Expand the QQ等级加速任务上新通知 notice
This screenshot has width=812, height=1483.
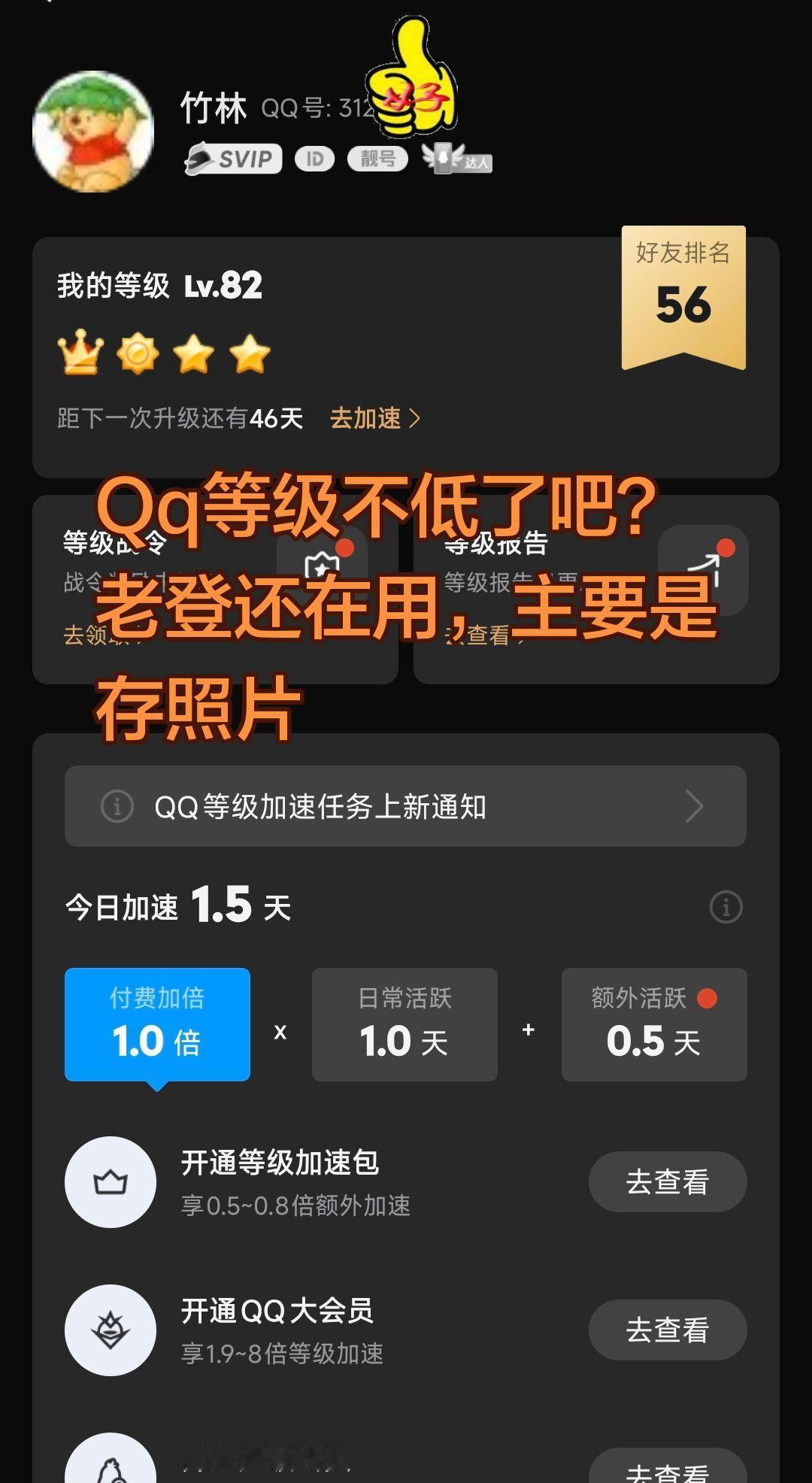406,806
